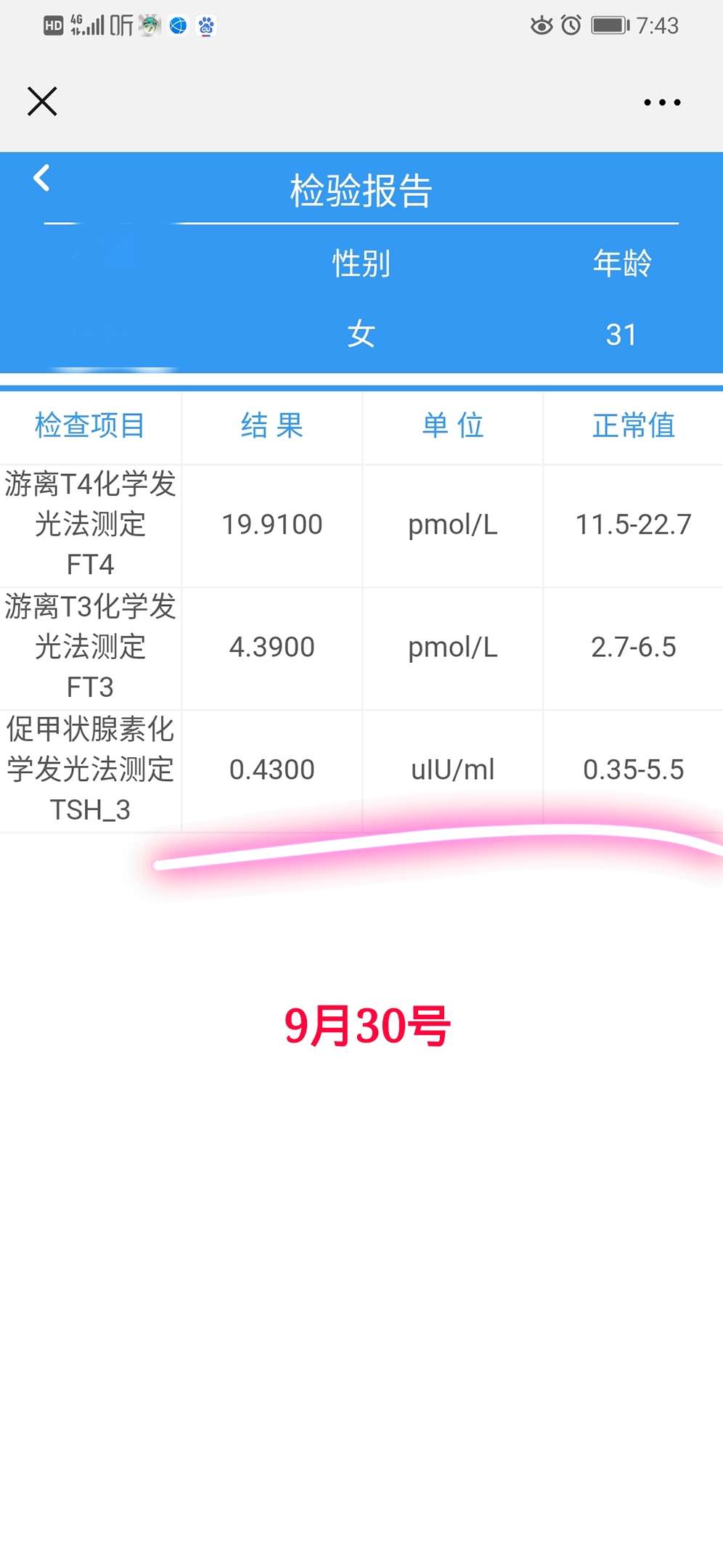Viewport: 723px width, 1568px height.
Task: Tap the 听 accessibility status icon
Action: 120,25
